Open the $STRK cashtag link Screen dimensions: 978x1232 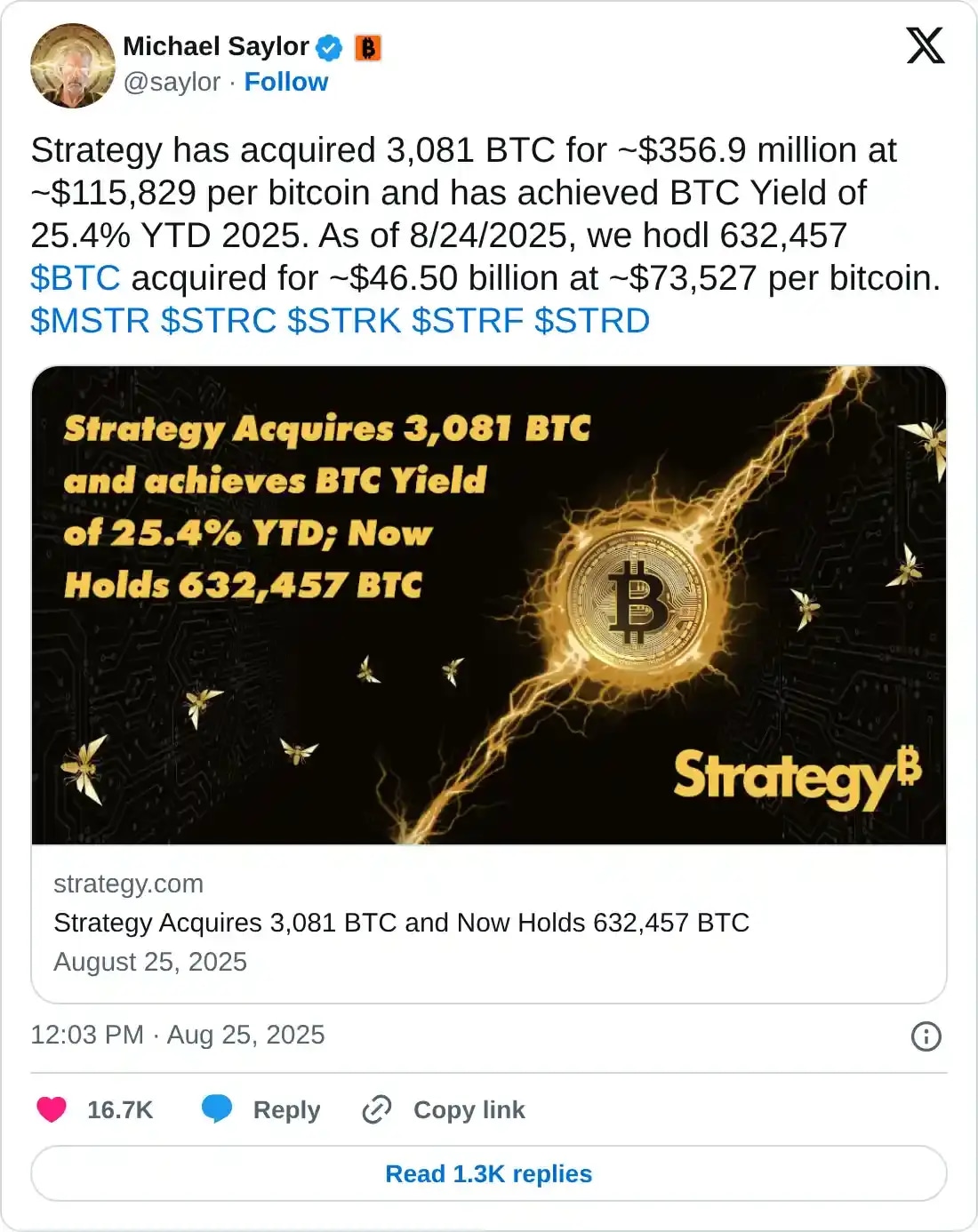(x=344, y=321)
